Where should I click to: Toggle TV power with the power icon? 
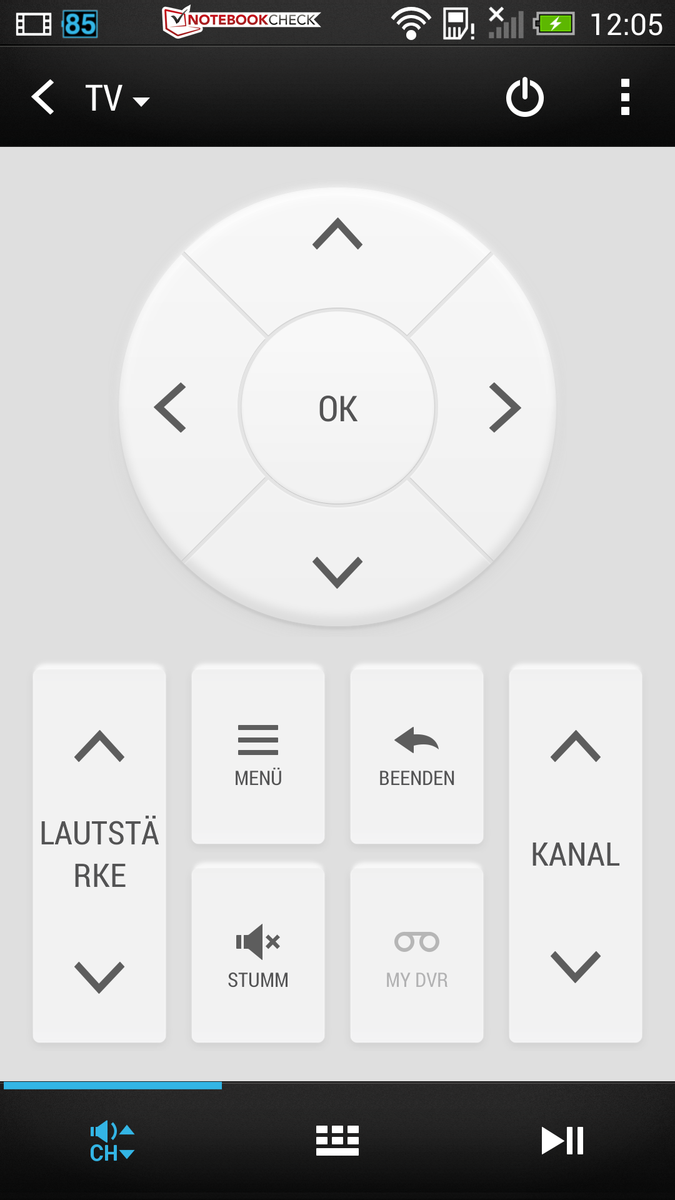(525, 98)
